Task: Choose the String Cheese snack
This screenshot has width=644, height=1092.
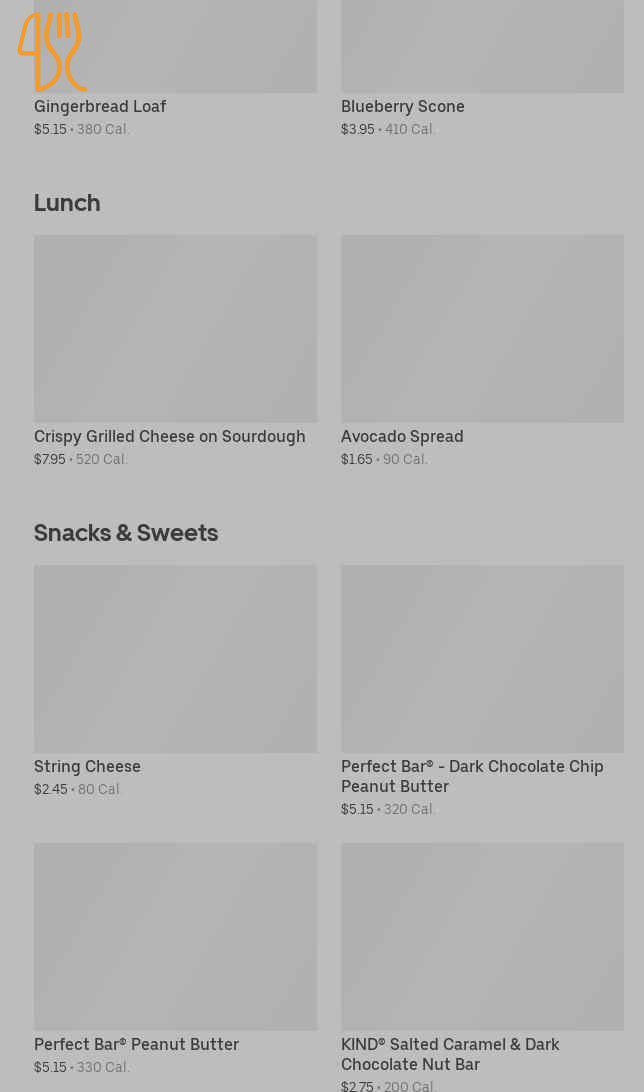Action: (x=175, y=659)
